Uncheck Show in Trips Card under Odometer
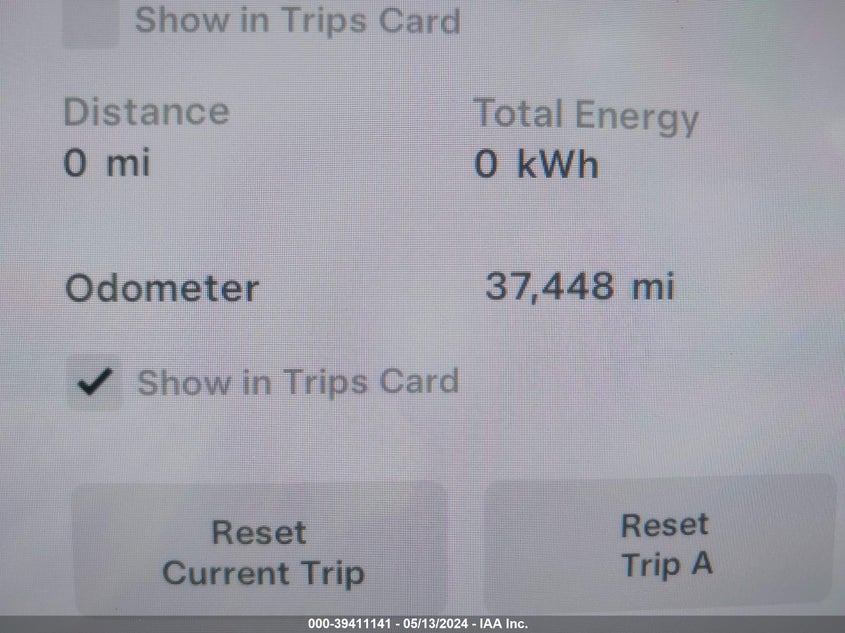845x633 pixels. point(94,383)
